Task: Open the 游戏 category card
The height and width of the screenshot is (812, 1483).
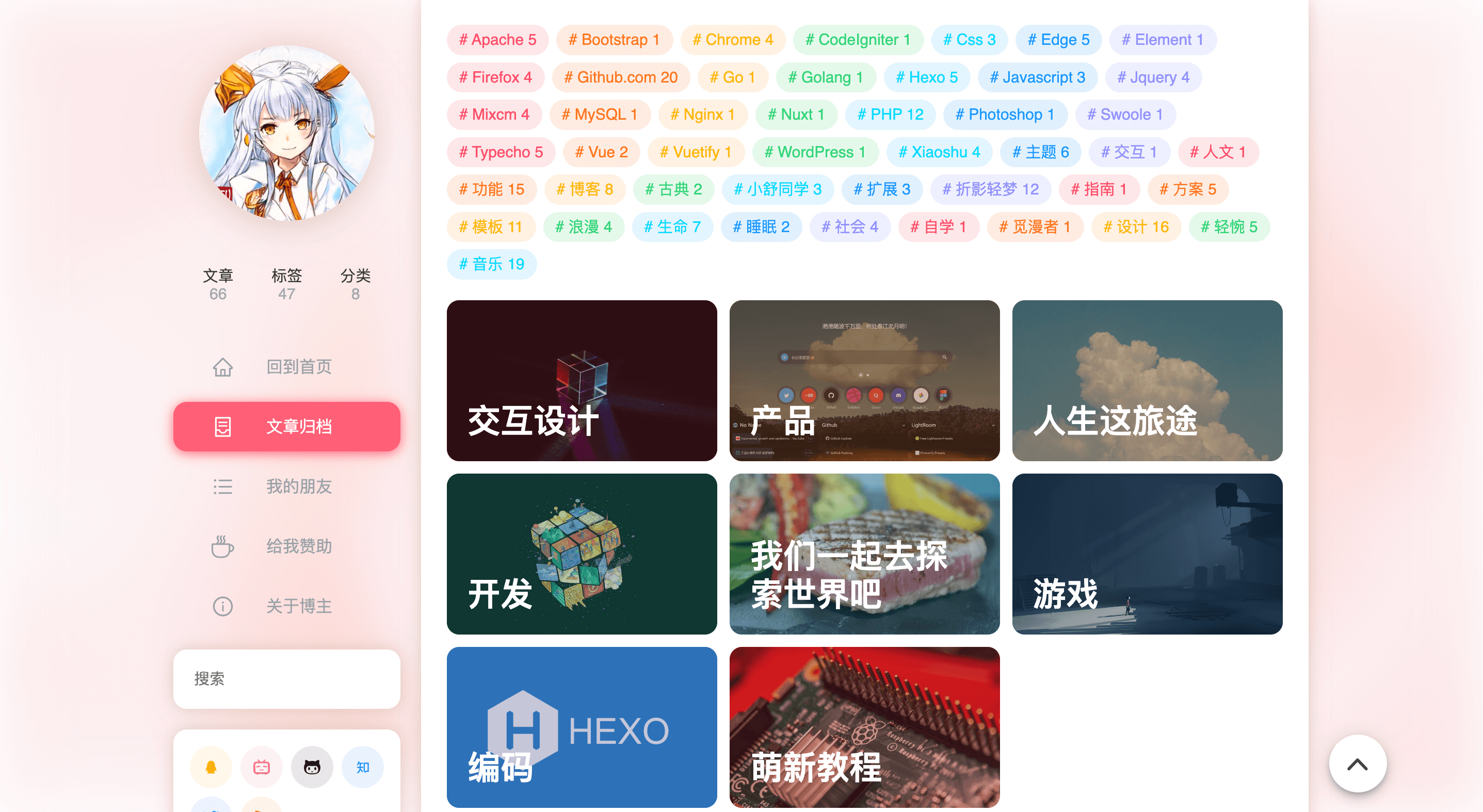Action: 1147,554
